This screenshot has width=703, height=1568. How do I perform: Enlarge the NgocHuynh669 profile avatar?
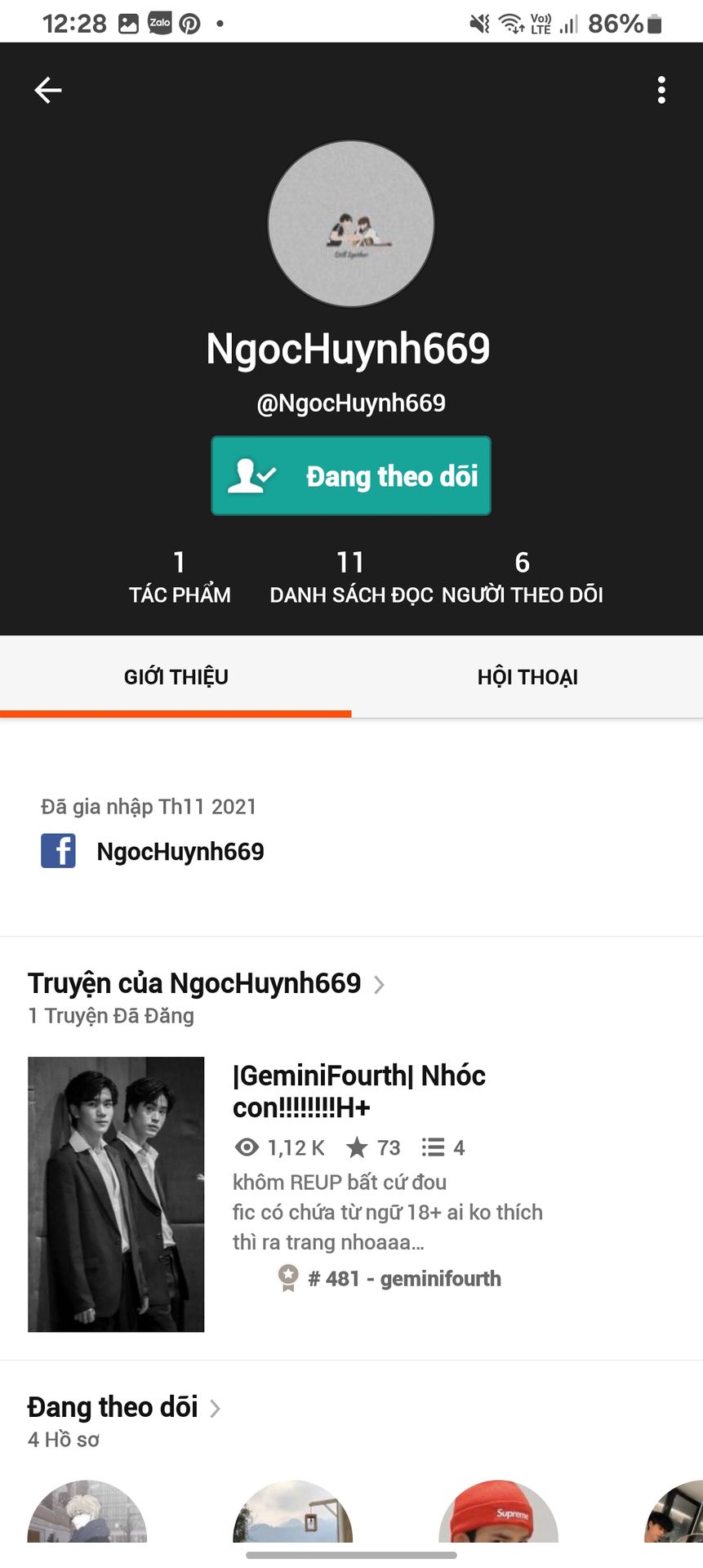point(351,224)
